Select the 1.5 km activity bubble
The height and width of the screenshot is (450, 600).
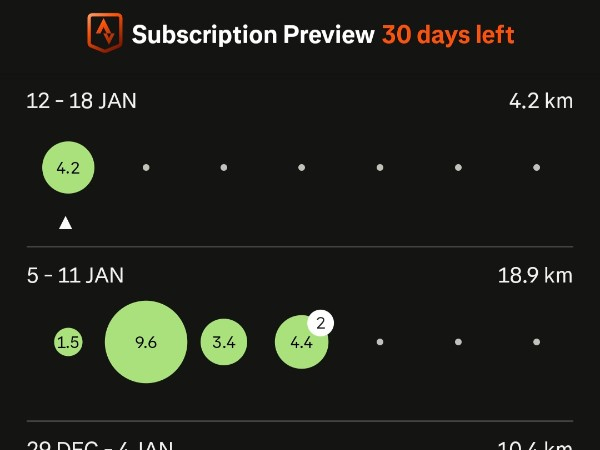[x=68, y=342]
